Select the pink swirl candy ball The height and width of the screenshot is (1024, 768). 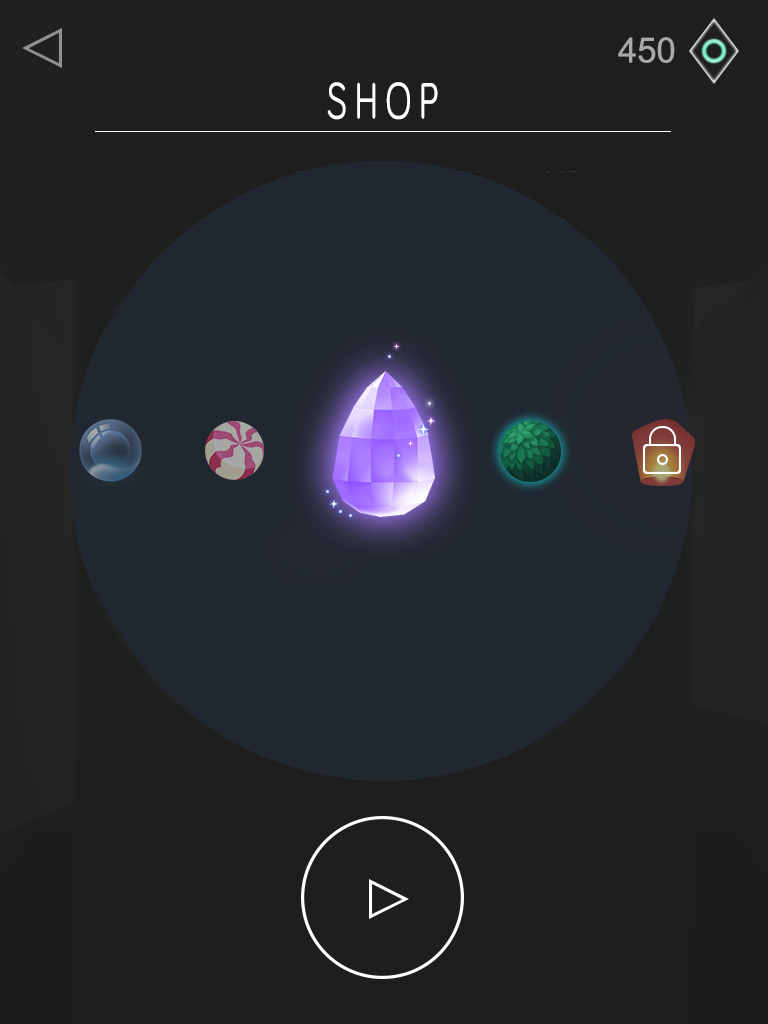(x=234, y=450)
